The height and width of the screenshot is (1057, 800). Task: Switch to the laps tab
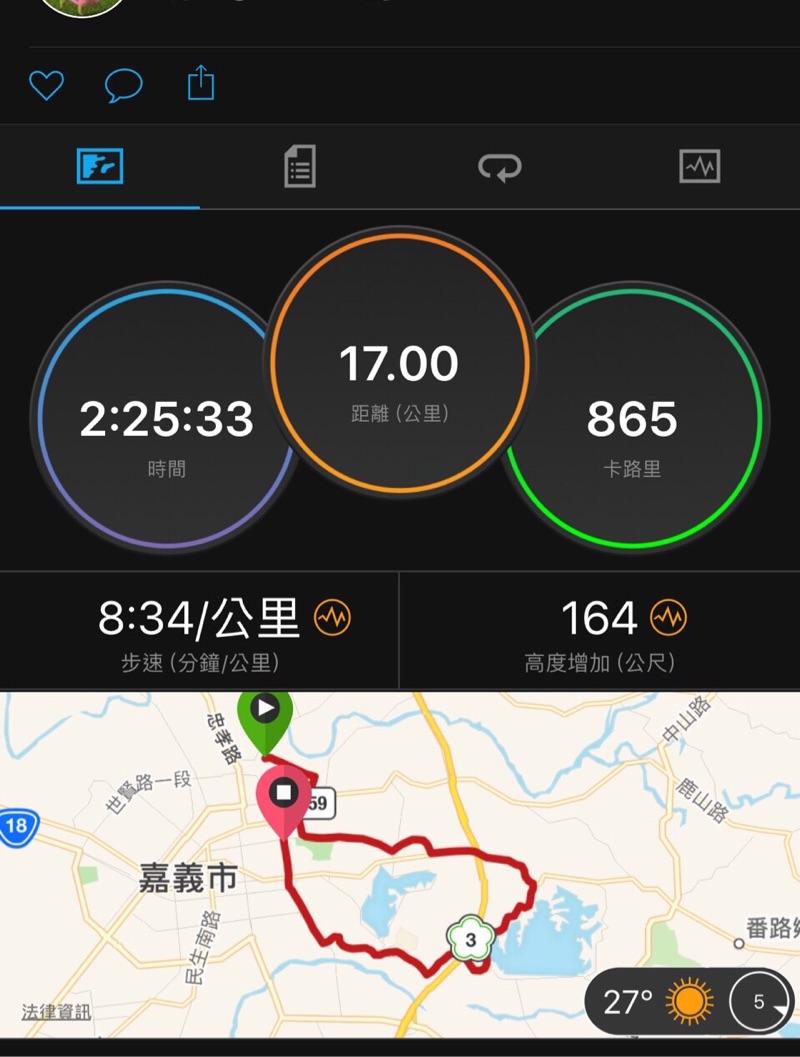pos(500,166)
